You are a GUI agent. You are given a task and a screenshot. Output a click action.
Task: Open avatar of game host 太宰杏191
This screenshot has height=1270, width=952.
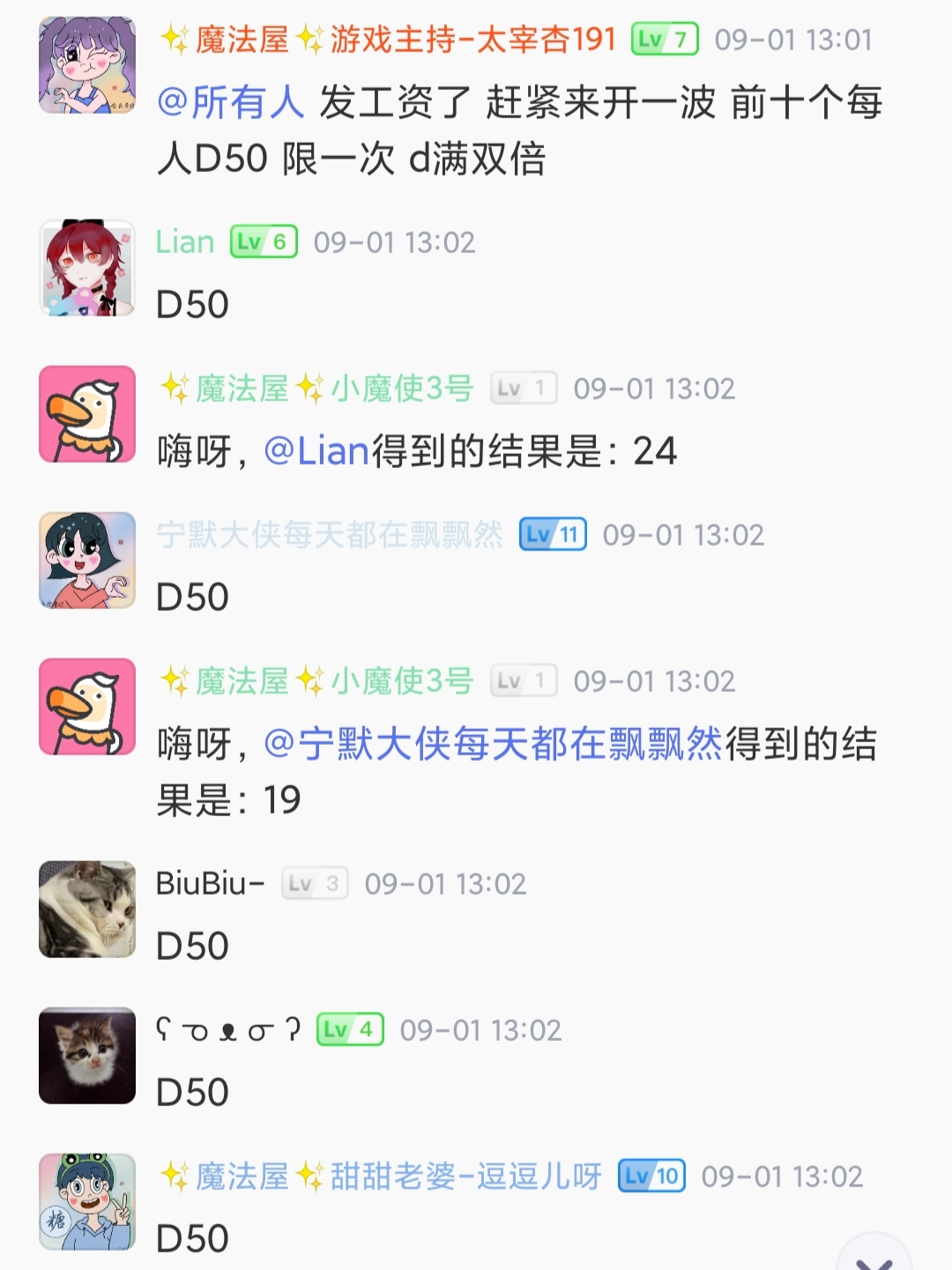87,65
